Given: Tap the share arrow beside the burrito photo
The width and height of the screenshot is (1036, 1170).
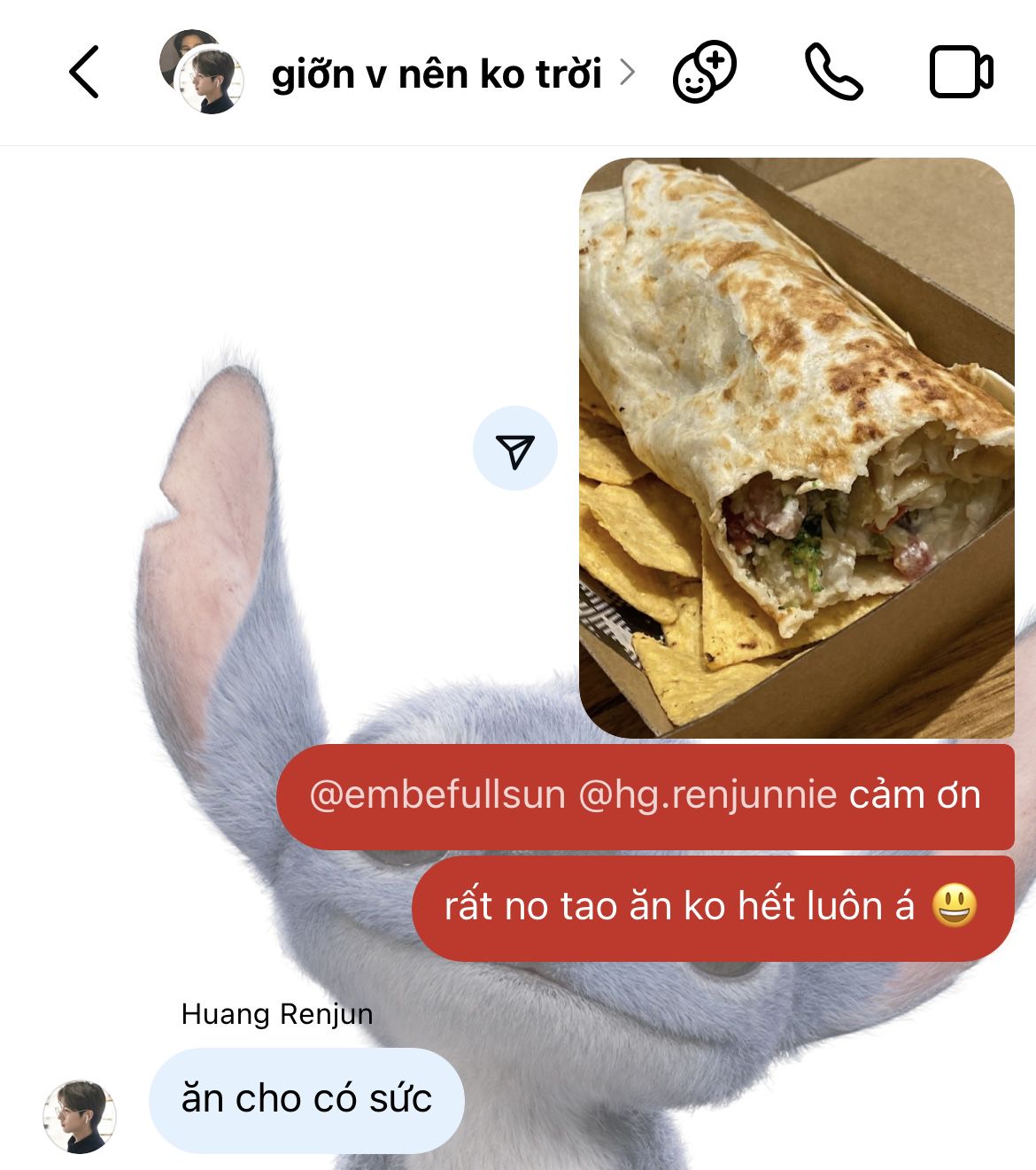Looking at the screenshot, I should click(x=515, y=448).
